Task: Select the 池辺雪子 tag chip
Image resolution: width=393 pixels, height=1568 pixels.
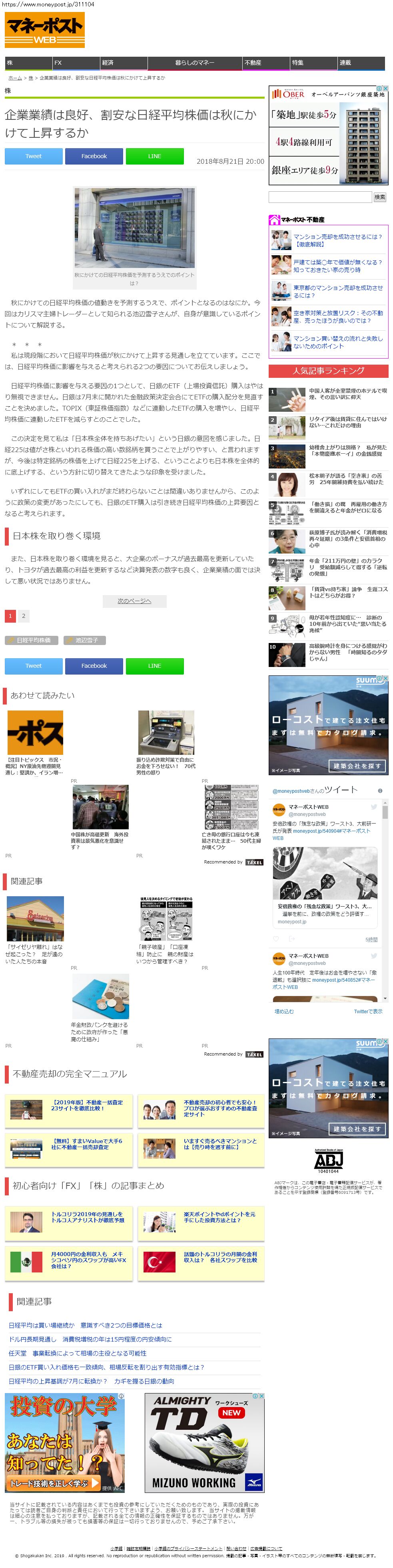Action: click(85, 640)
